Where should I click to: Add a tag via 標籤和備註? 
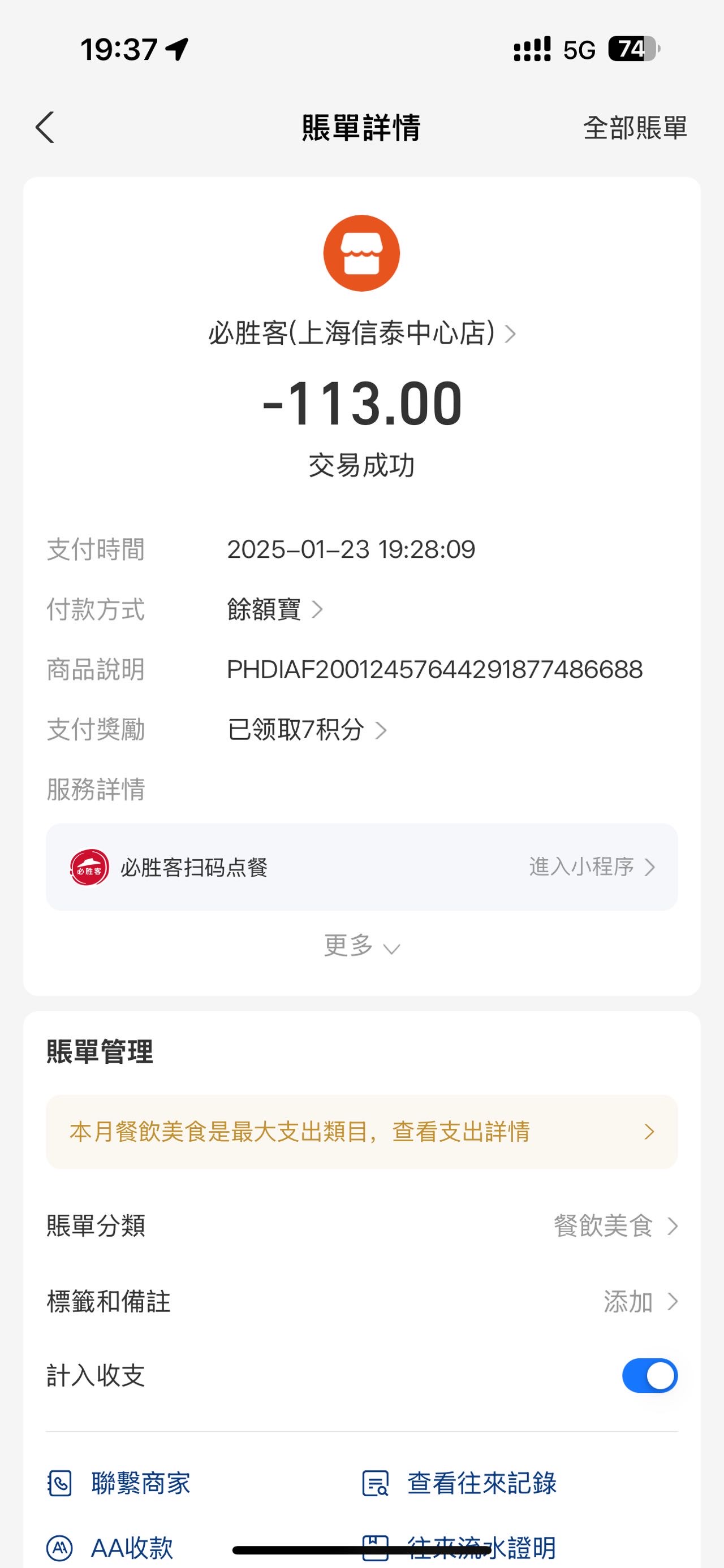(361, 1301)
